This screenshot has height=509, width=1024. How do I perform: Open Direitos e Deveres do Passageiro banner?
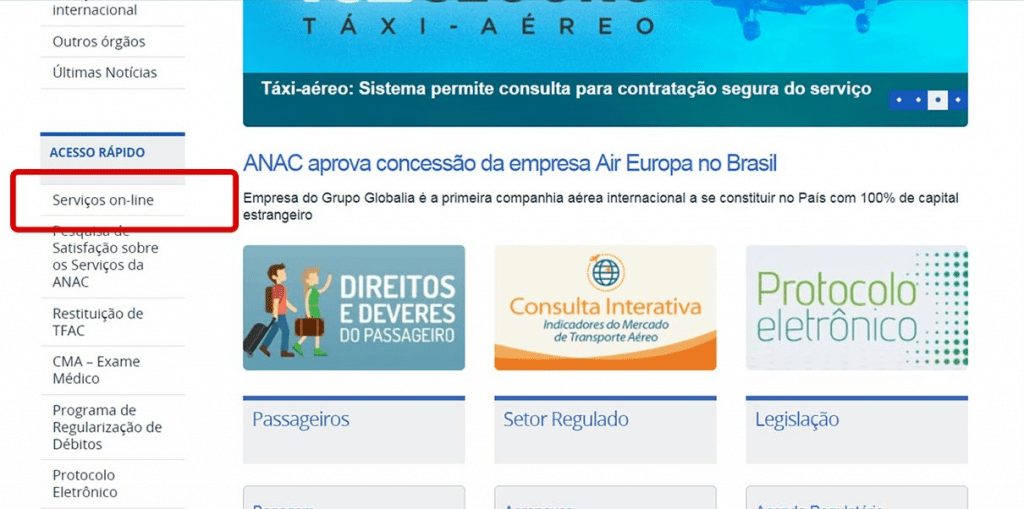[x=354, y=308]
